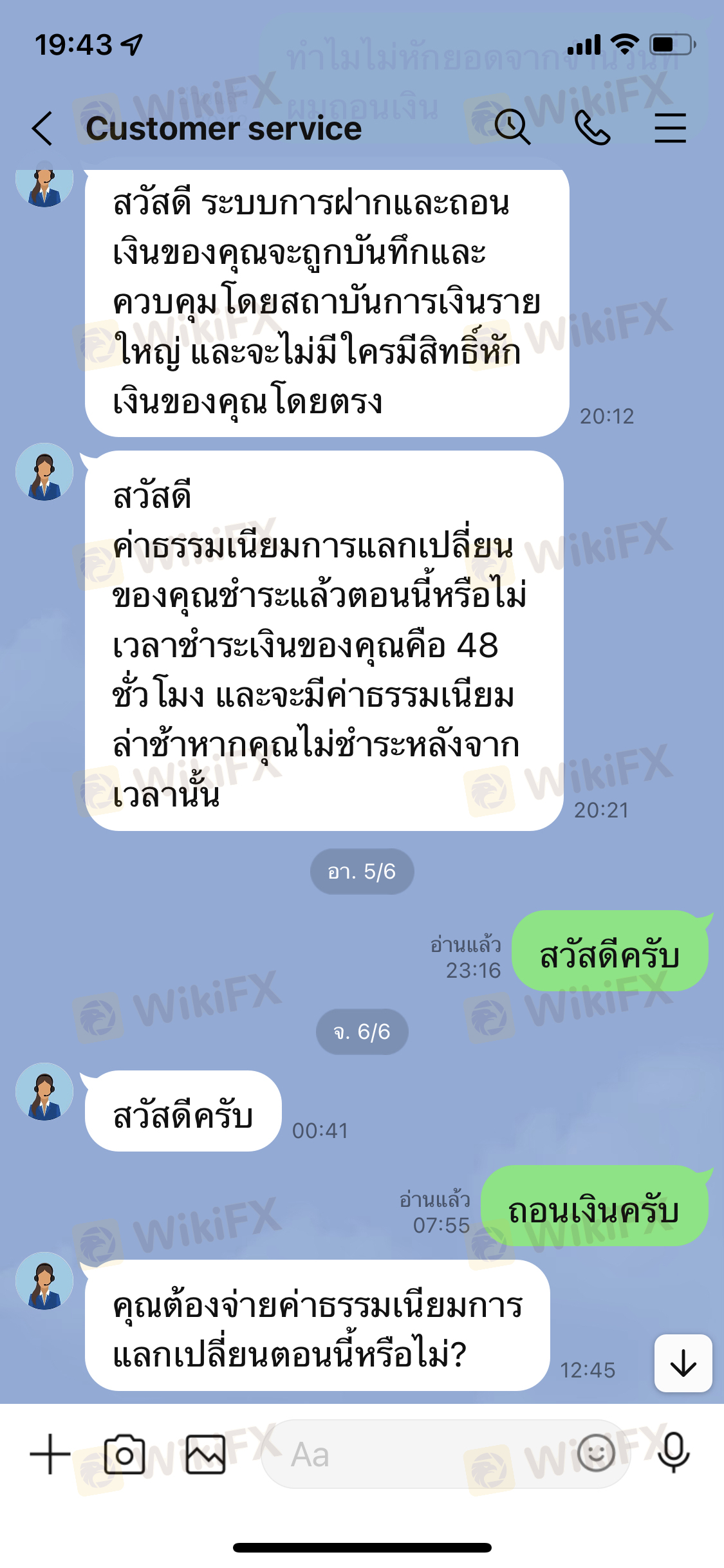Open the chat menu

[x=670, y=127]
